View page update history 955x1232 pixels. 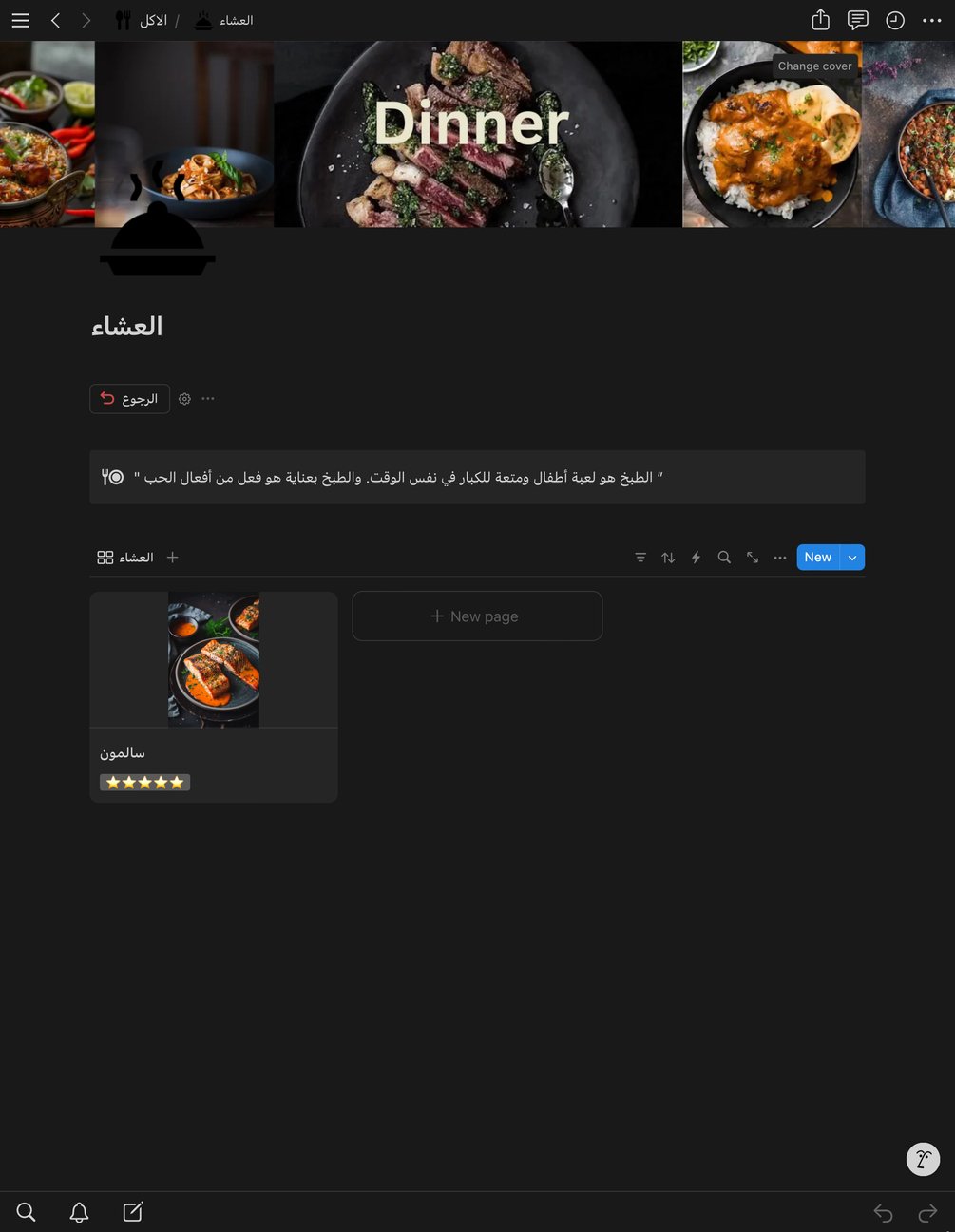pyautogui.click(x=895, y=20)
